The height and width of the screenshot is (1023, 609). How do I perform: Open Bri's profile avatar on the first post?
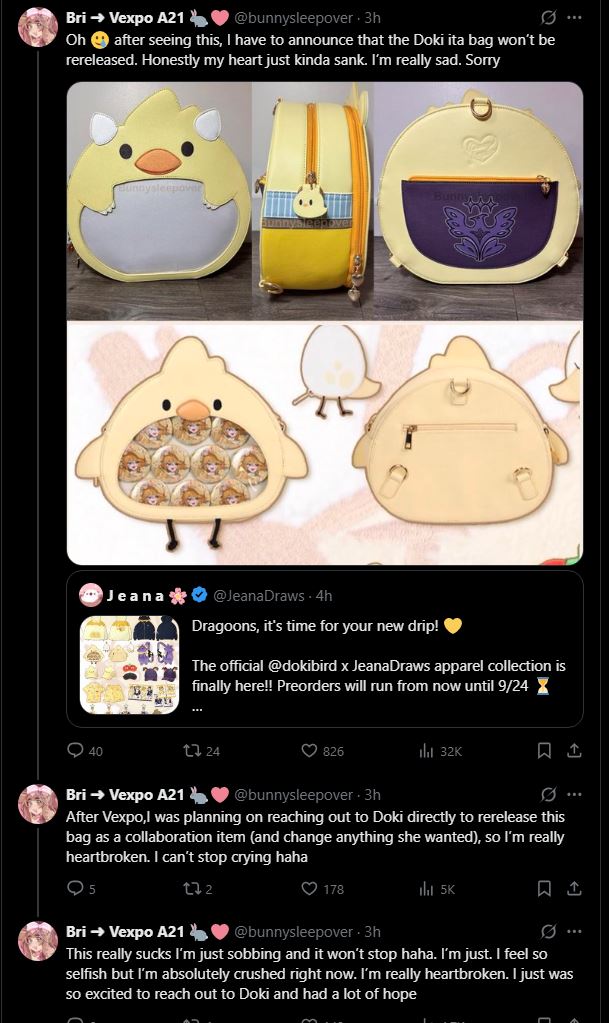pos(38,27)
